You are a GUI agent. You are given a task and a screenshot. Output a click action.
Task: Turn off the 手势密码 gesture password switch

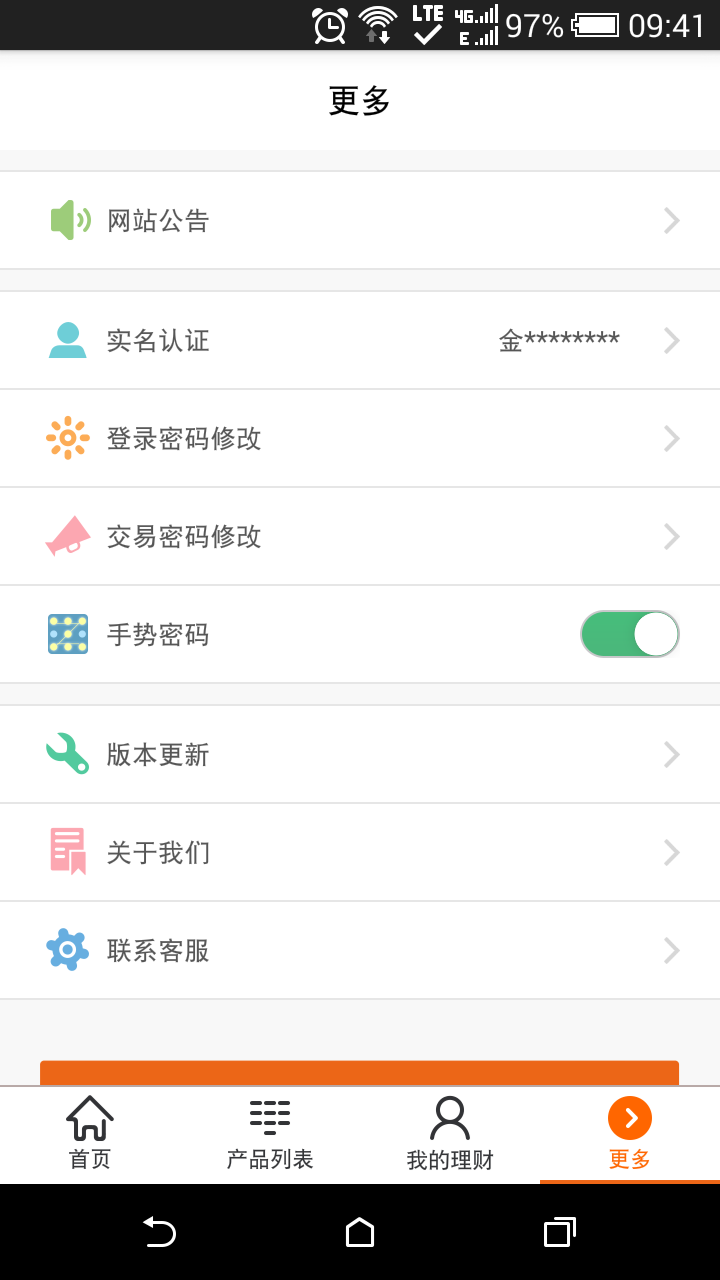click(629, 635)
